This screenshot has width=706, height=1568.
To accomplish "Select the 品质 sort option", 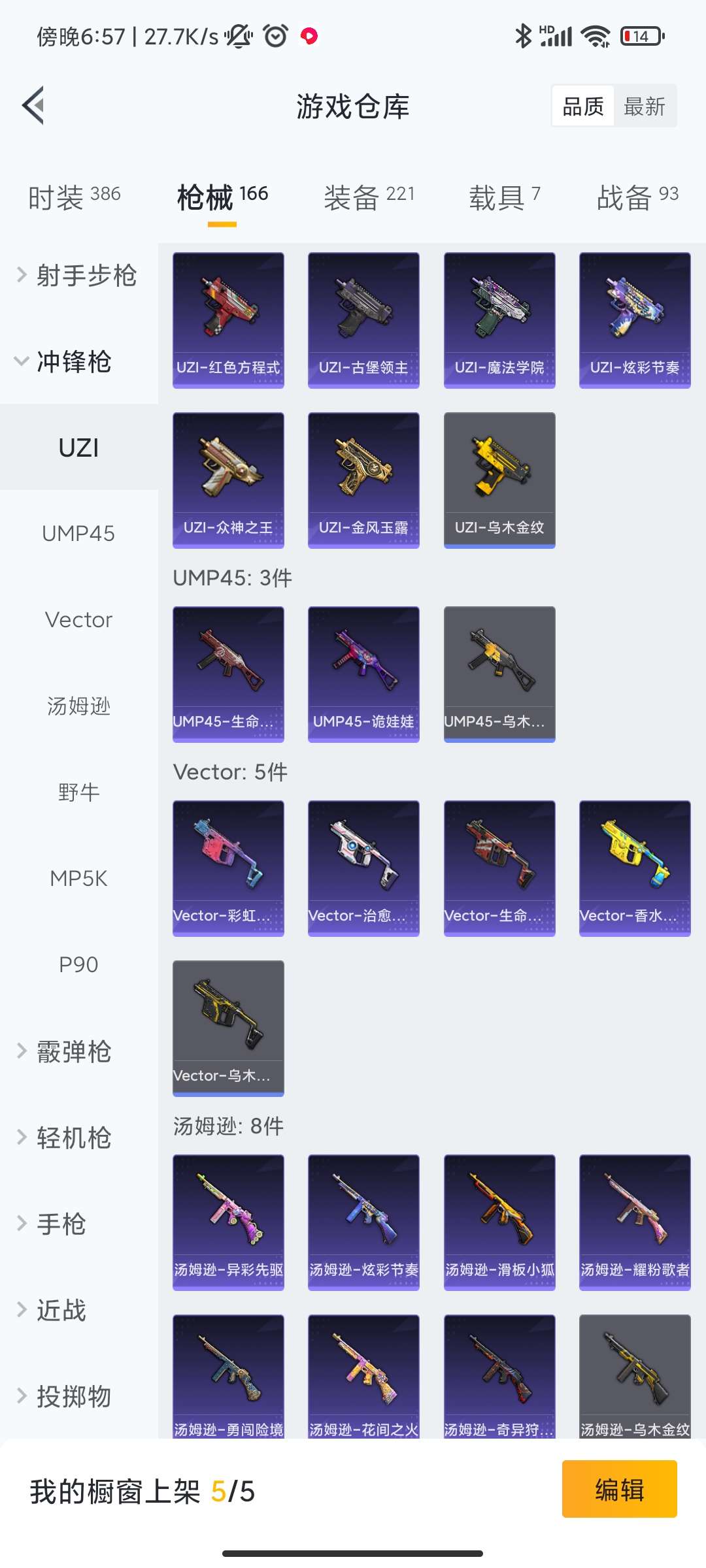I will [x=583, y=106].
